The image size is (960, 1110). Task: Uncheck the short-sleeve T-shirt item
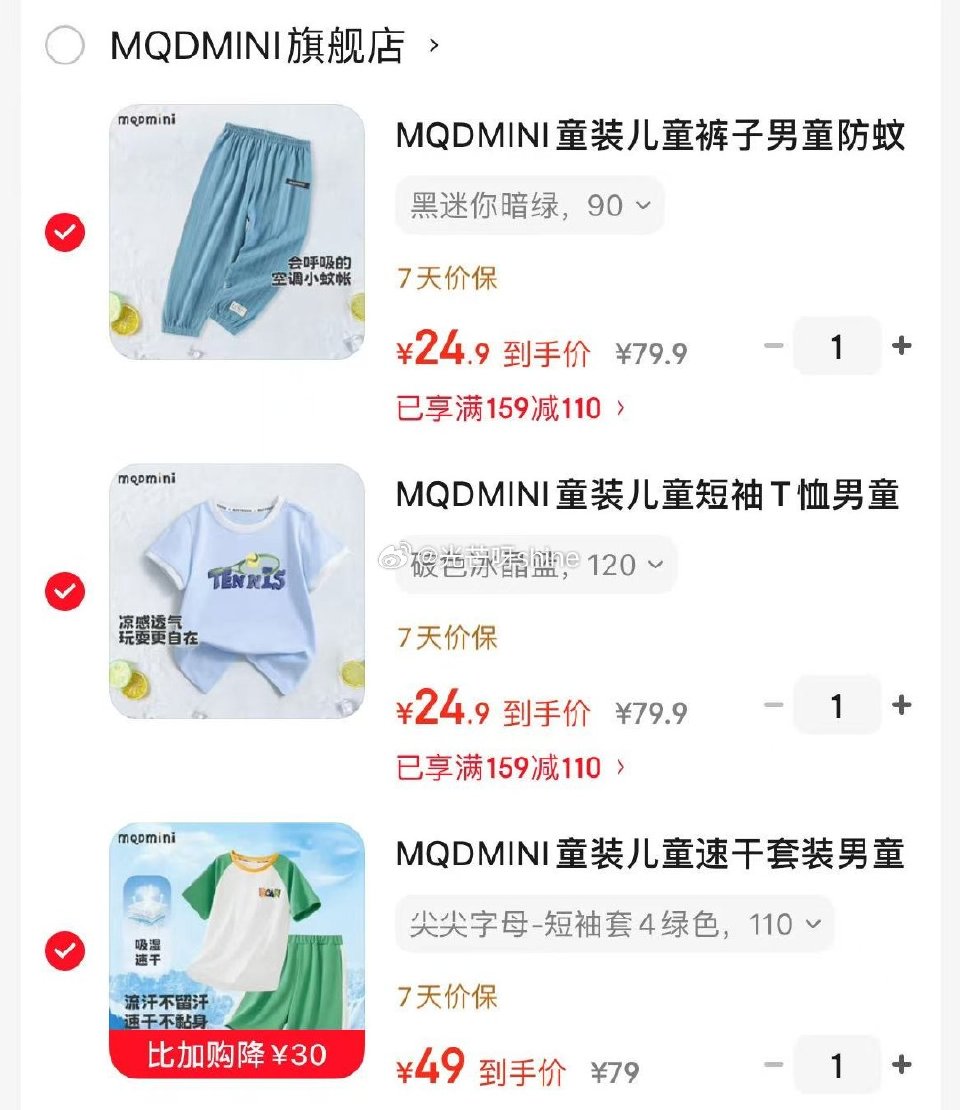(x=64, y=590)
